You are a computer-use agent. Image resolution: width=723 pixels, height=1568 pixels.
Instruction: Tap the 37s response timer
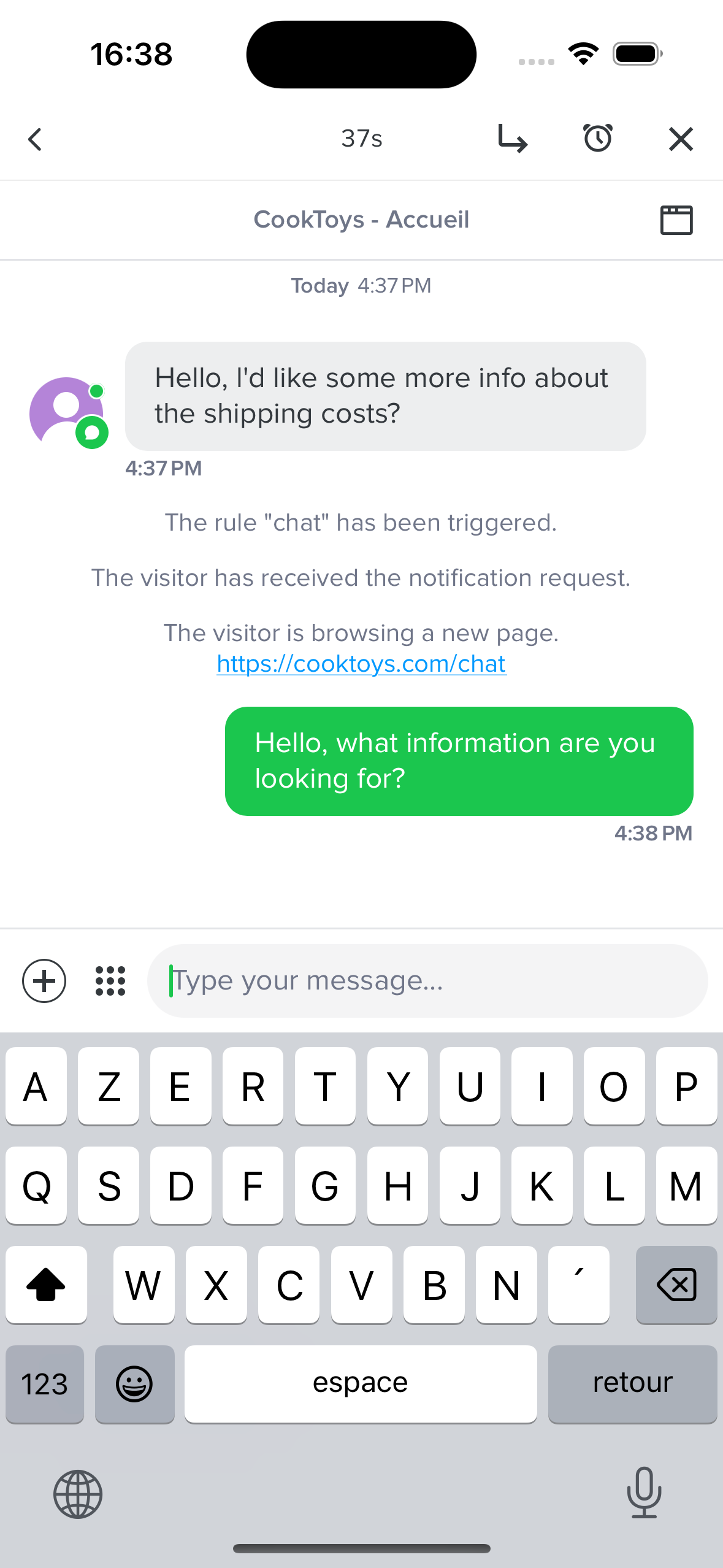coord(361,139)
